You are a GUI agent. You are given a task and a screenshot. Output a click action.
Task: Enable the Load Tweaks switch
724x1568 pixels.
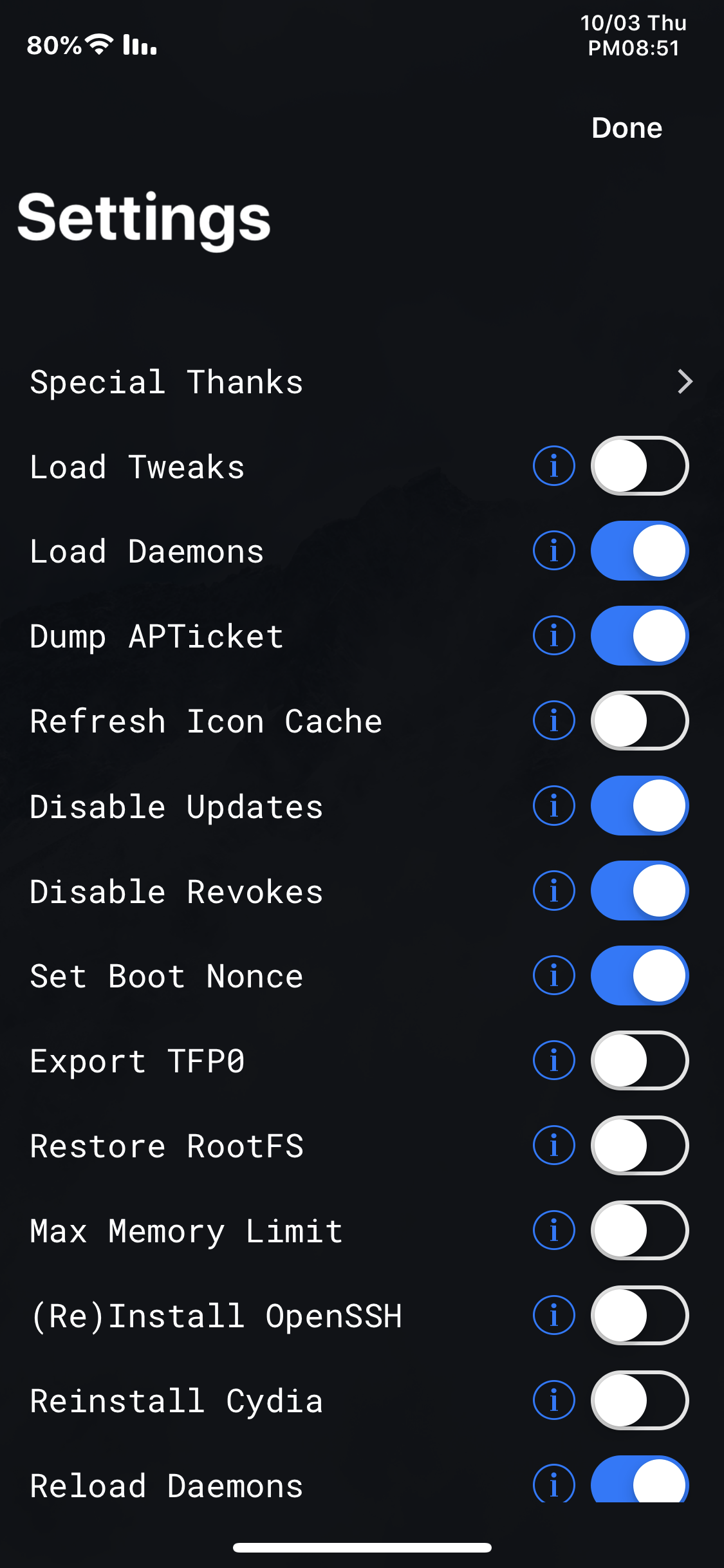(x=640, y=466)
